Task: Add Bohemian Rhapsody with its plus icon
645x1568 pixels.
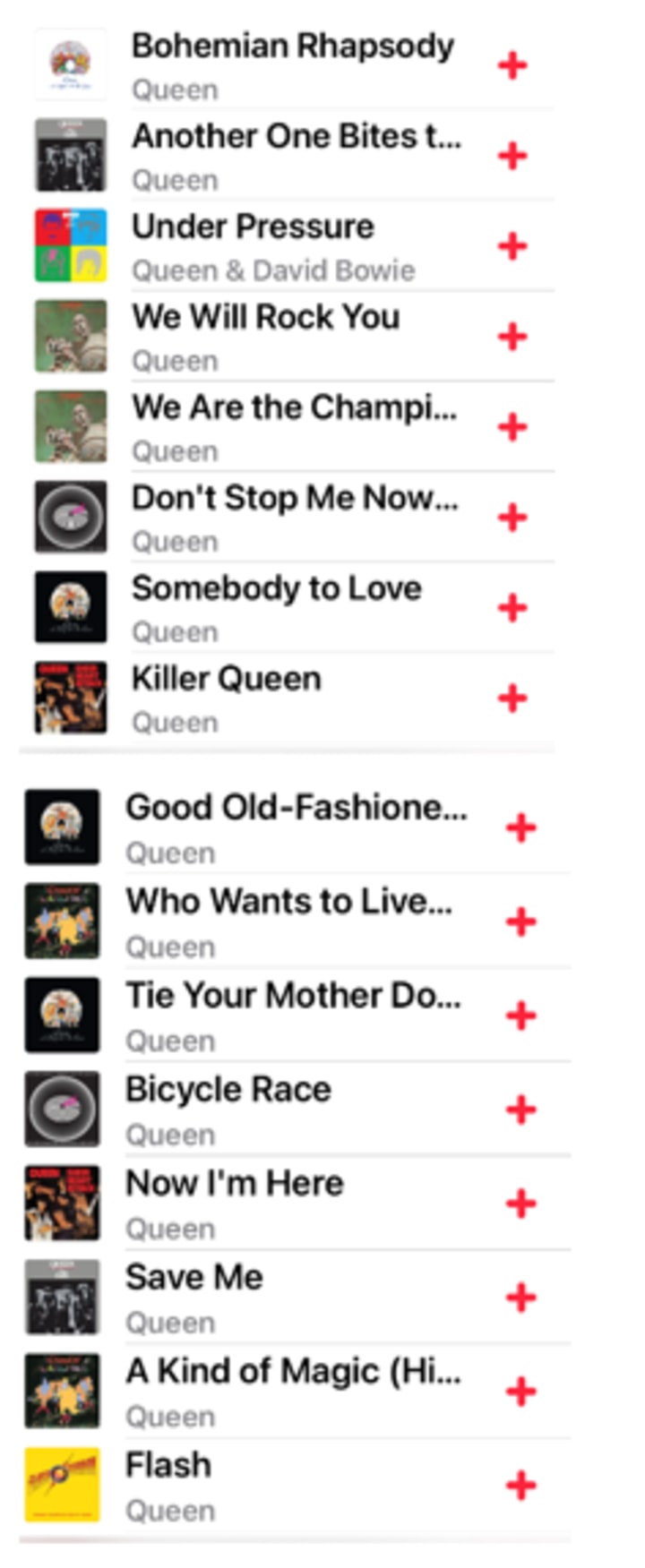Action: coord(512,65)
